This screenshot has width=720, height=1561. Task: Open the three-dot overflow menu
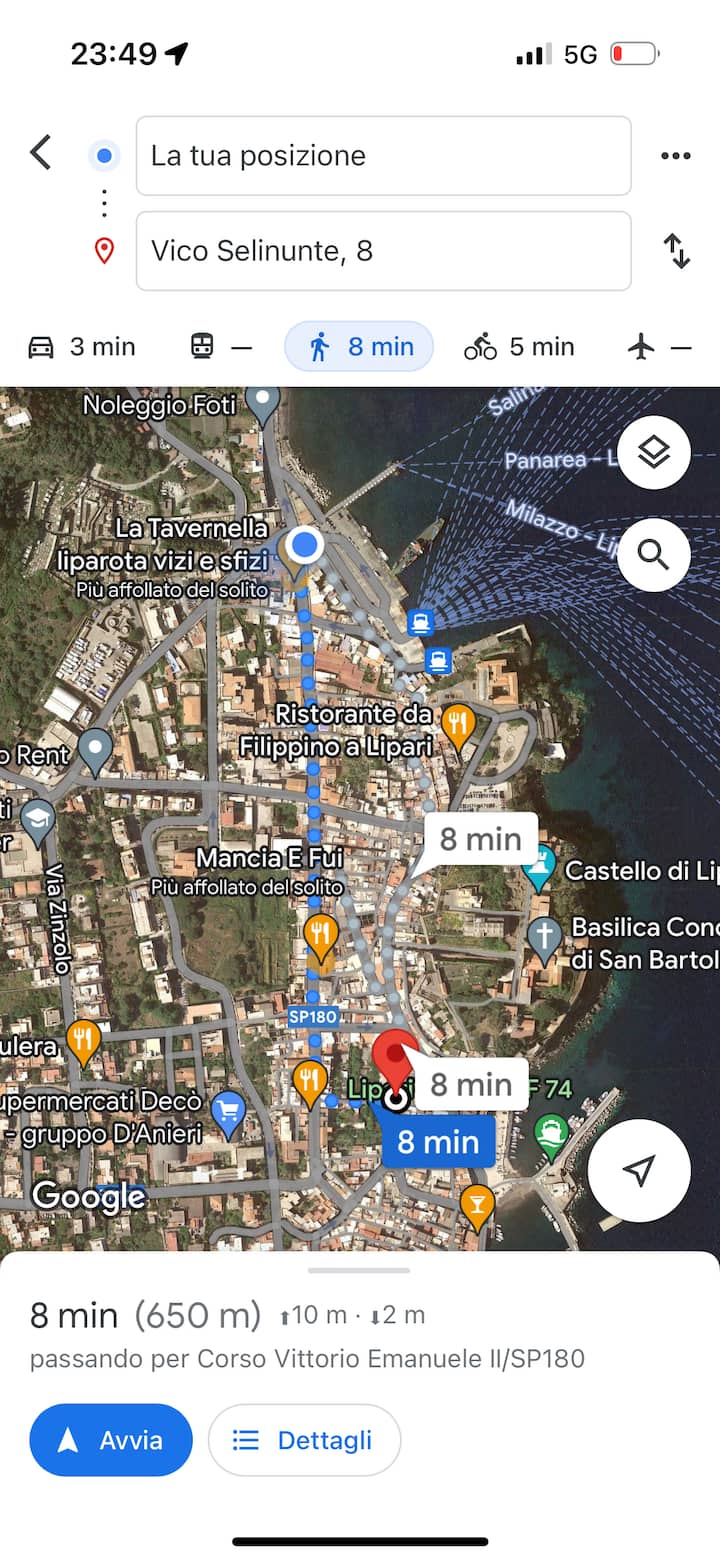pyautogui.click(x=675, y=156)
